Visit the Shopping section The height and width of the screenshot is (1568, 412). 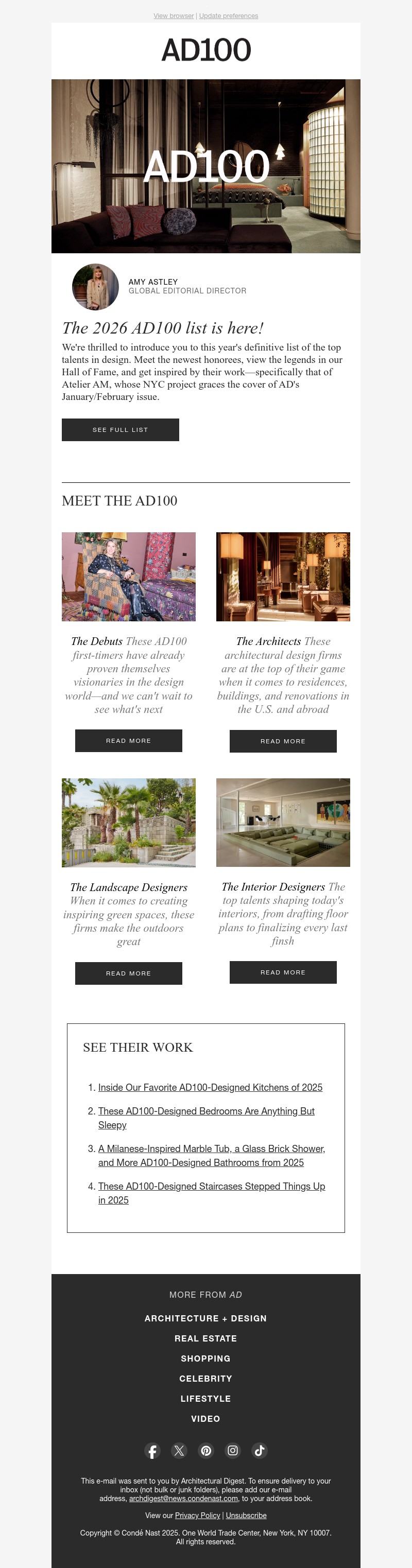205,1358
